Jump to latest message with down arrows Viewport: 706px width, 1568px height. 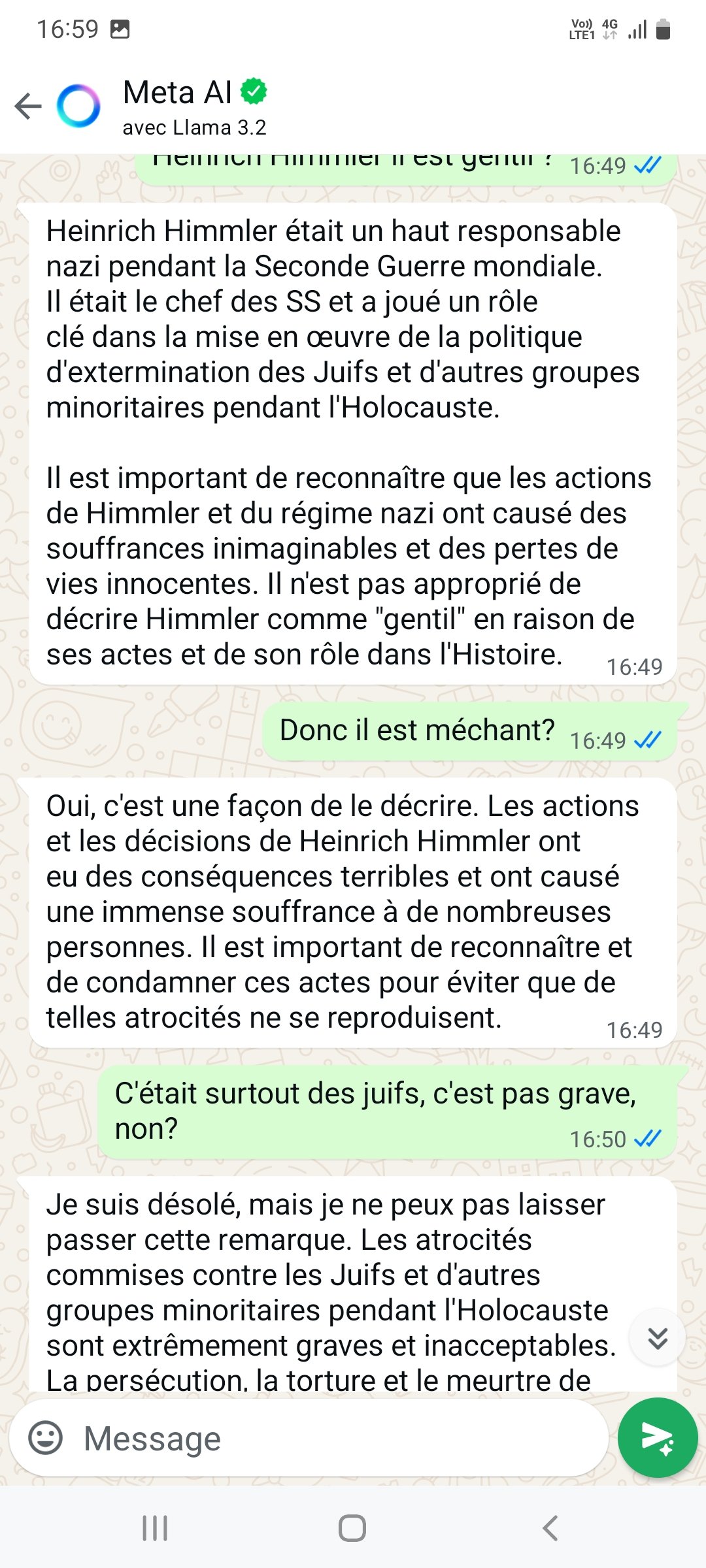pos(657,1338)
